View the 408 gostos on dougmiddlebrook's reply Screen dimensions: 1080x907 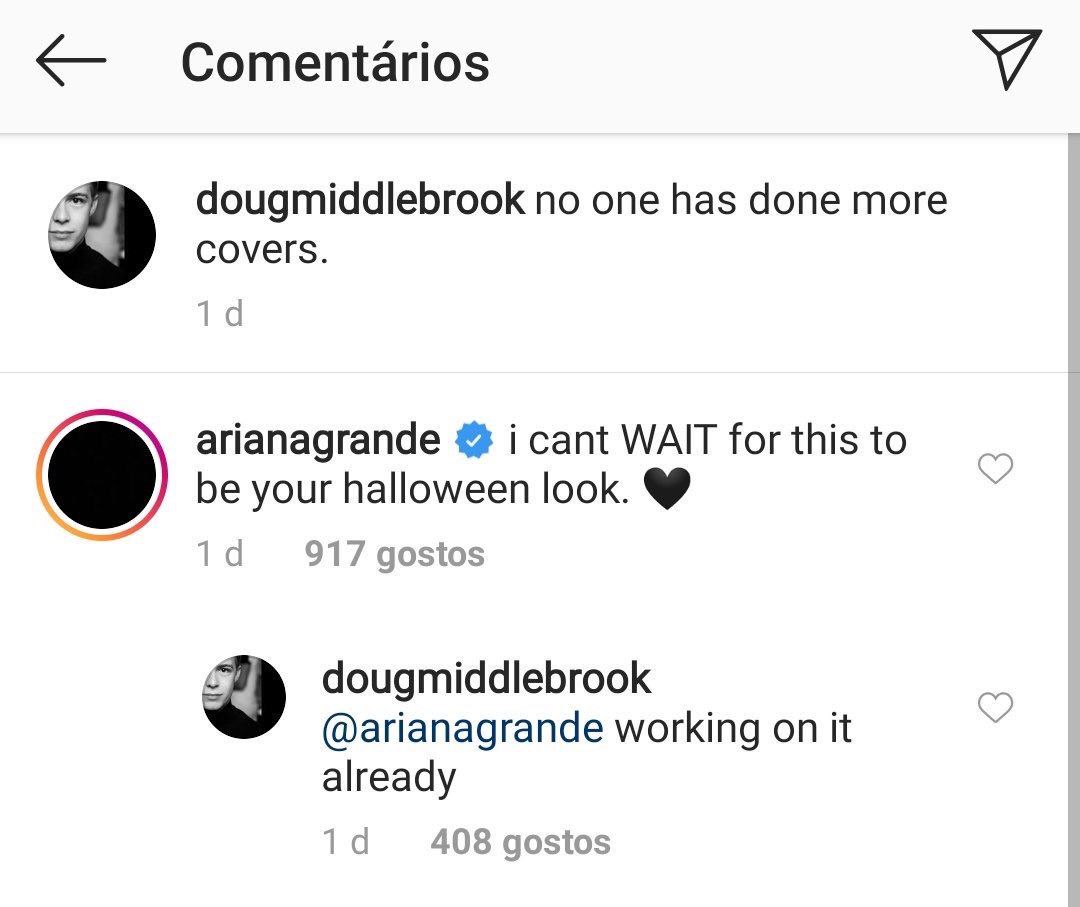520,842
